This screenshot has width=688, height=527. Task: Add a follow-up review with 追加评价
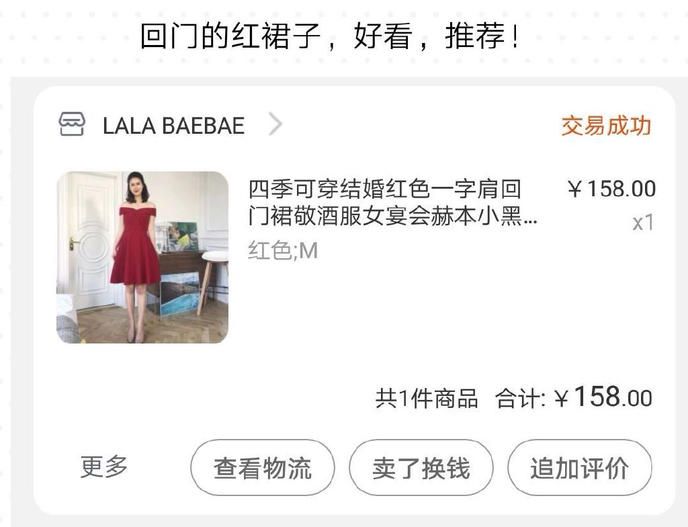click(x=579, y=468)
